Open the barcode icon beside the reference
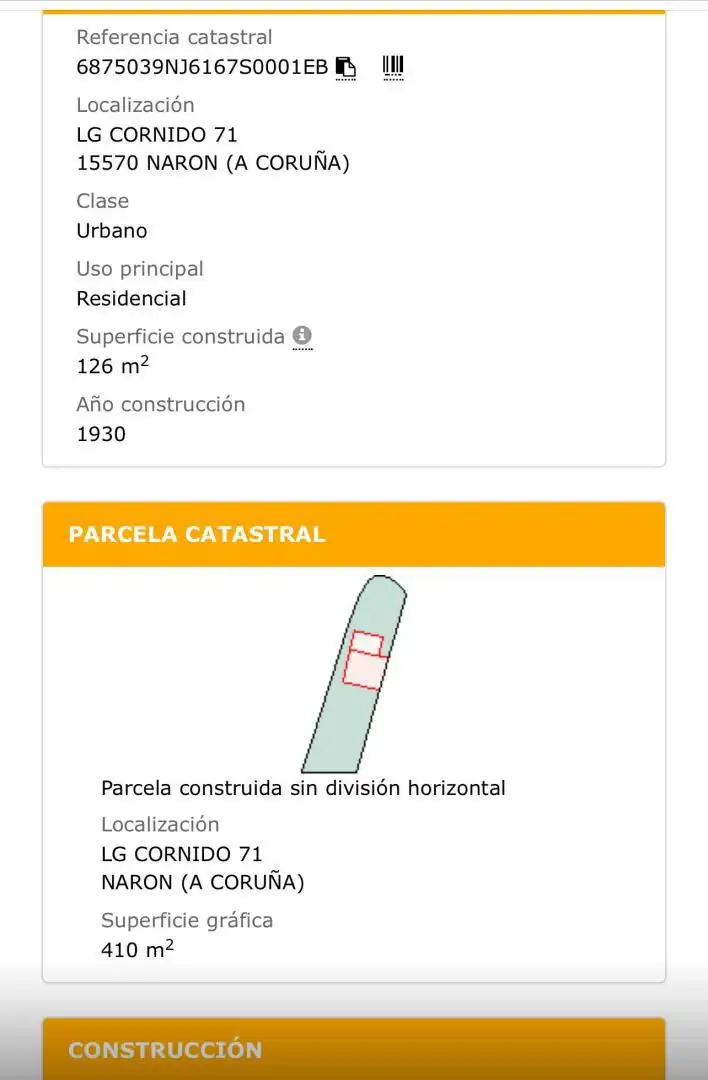 [x=393, y=67]
